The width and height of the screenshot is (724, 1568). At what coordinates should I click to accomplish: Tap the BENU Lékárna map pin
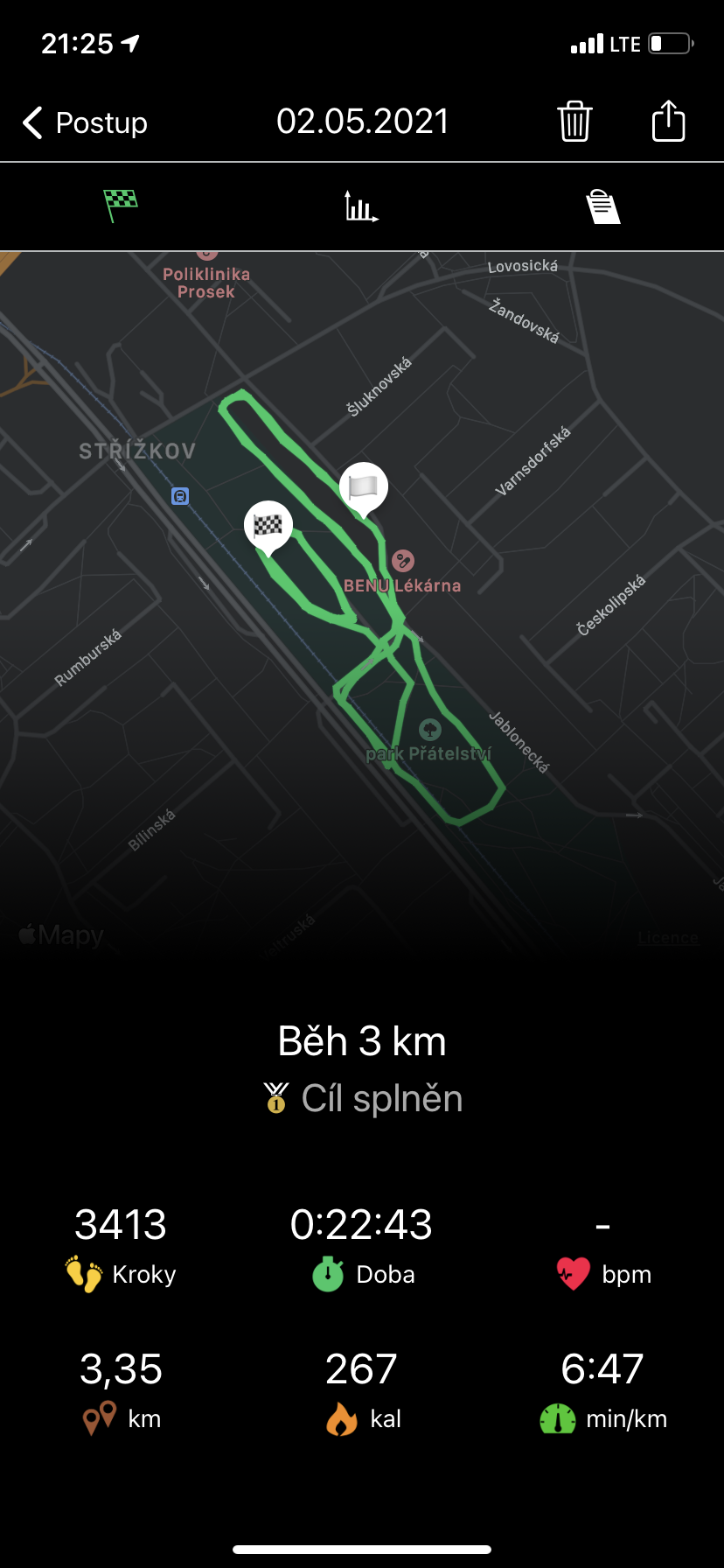(x=403, y=560)
